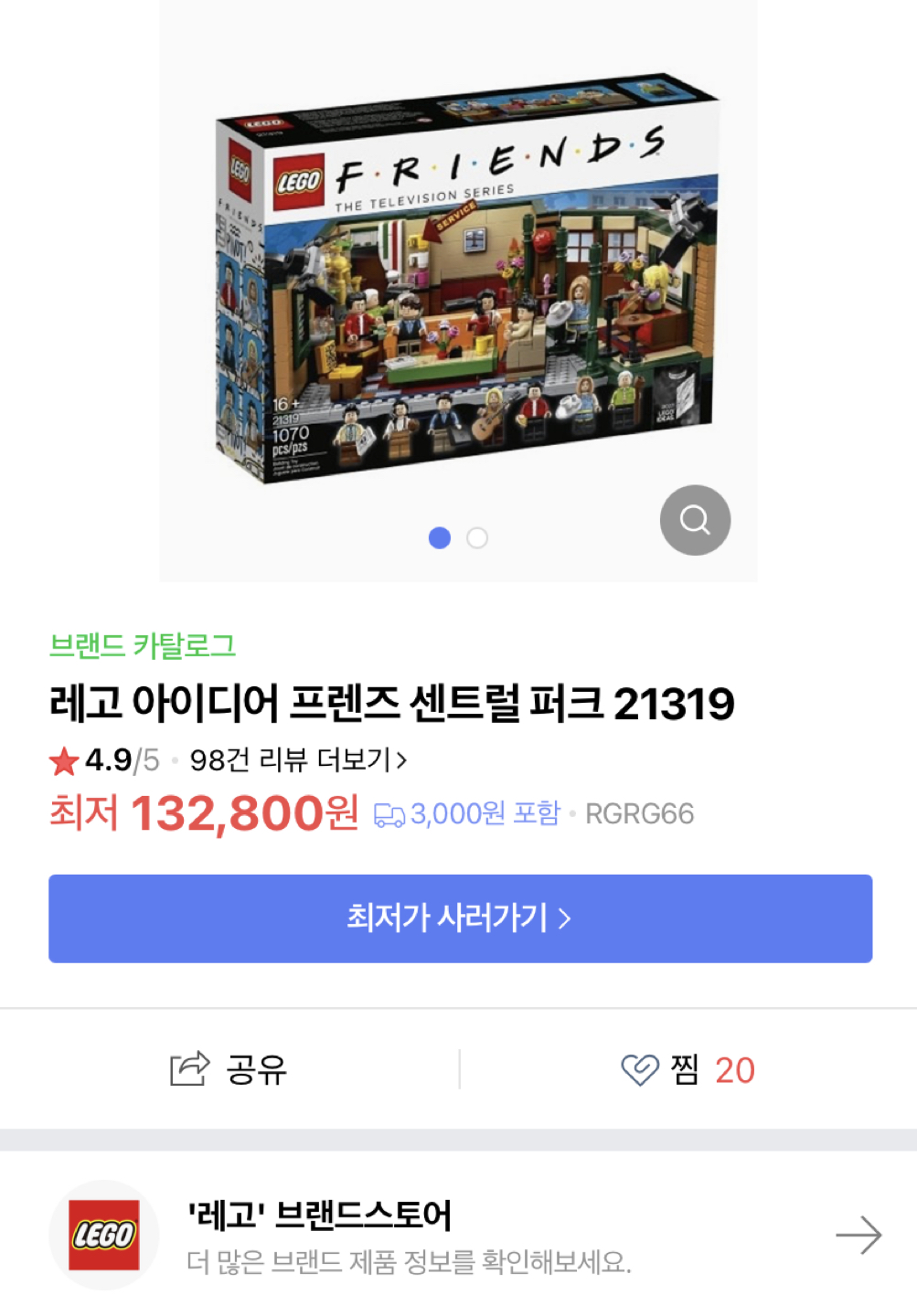Open the image magnifier zoom icon
Screen dimensions: 917x1316
(x=695, y=519)
